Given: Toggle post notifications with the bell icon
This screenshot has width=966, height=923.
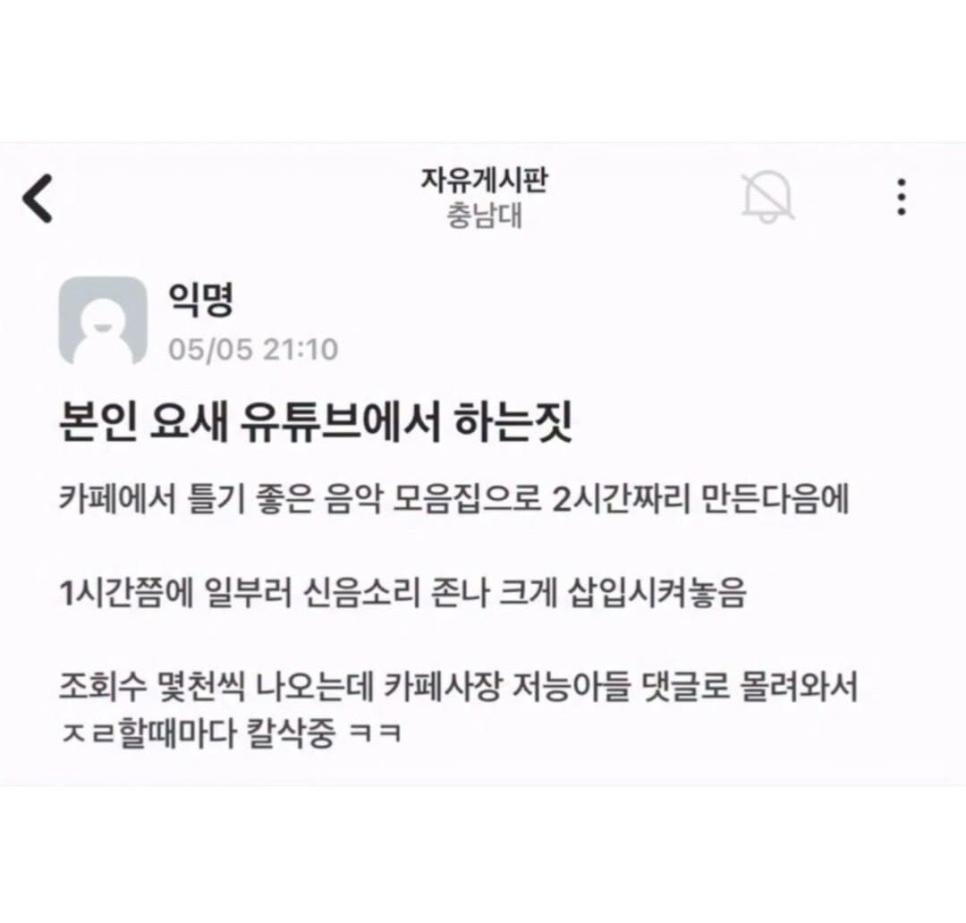Looking at the screenshot, I should tap(767, 197).
